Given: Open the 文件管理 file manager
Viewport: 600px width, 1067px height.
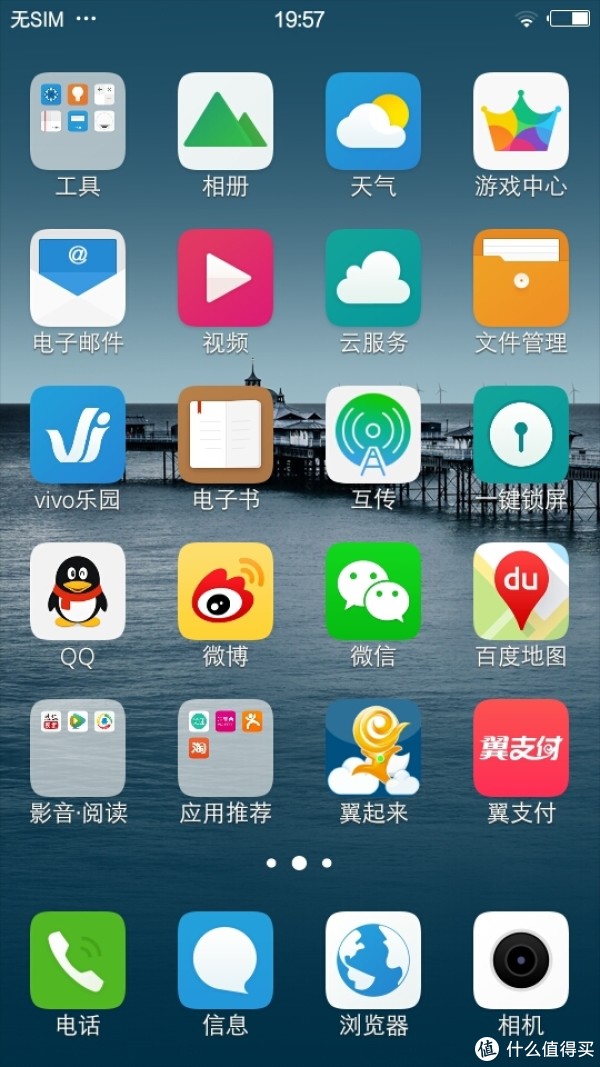Looking at the screenshot, I should click(520, 278).
